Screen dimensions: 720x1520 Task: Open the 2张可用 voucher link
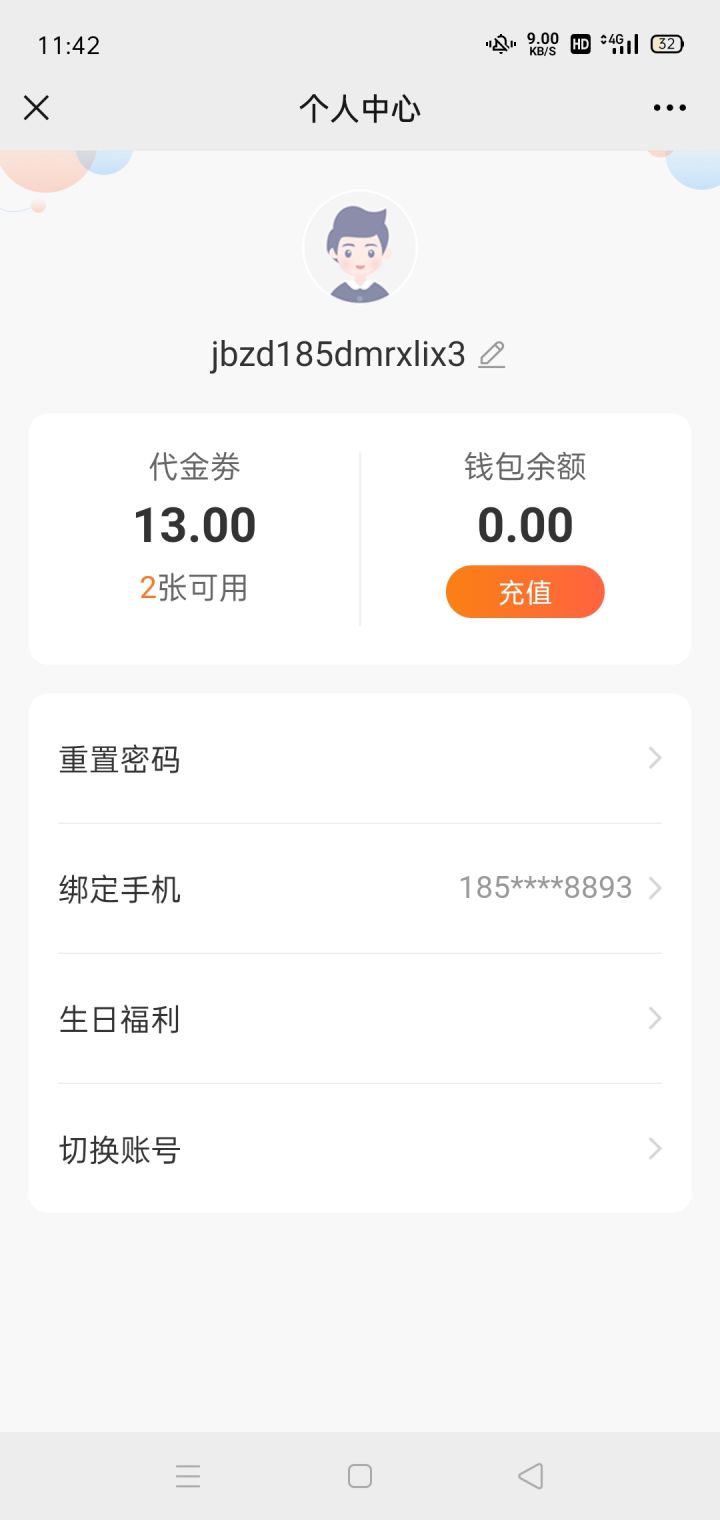(194, 588)
